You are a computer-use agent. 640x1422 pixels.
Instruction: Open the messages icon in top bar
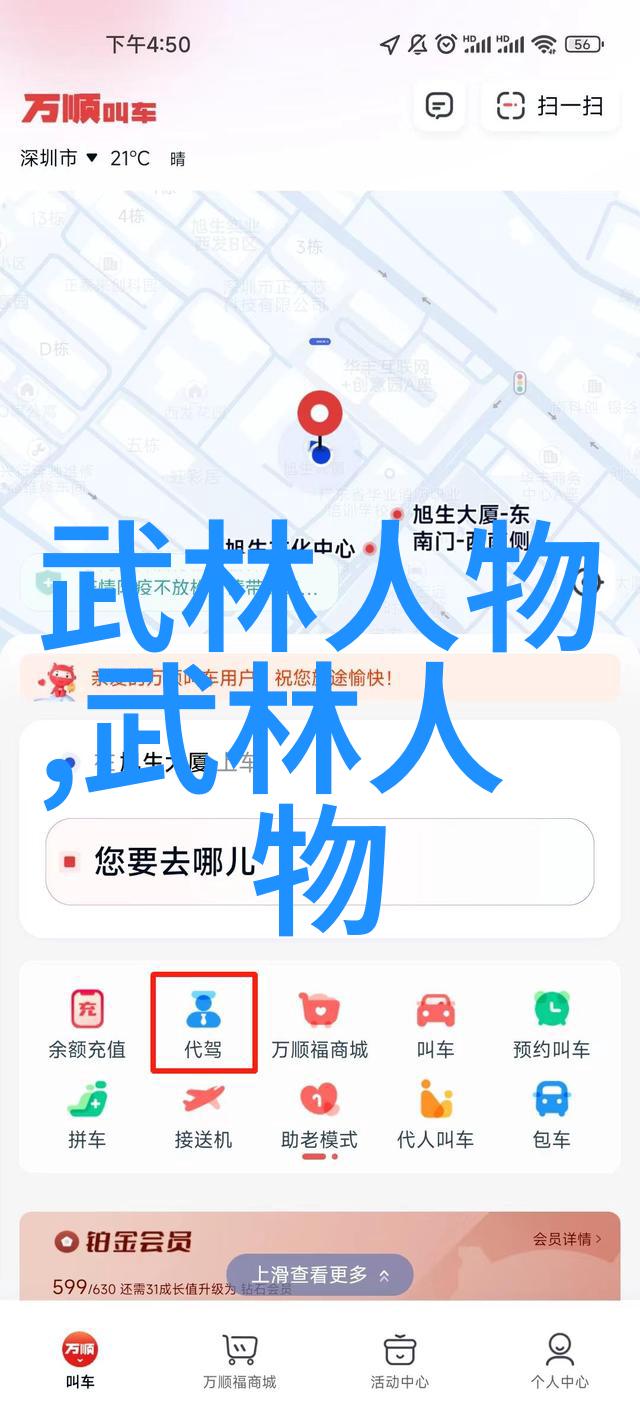point(439,105)
